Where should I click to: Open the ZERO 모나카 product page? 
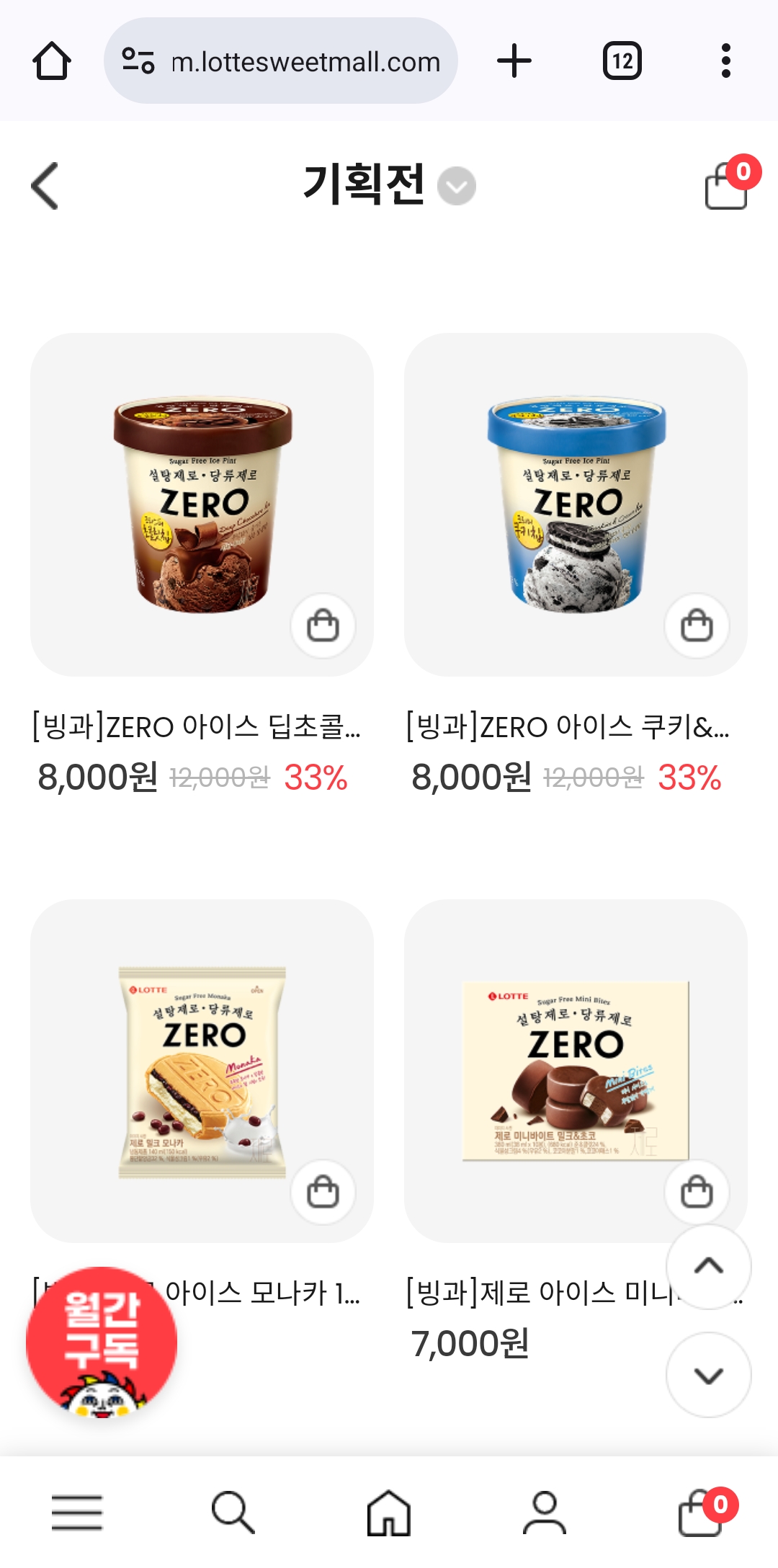point(202,1071)
